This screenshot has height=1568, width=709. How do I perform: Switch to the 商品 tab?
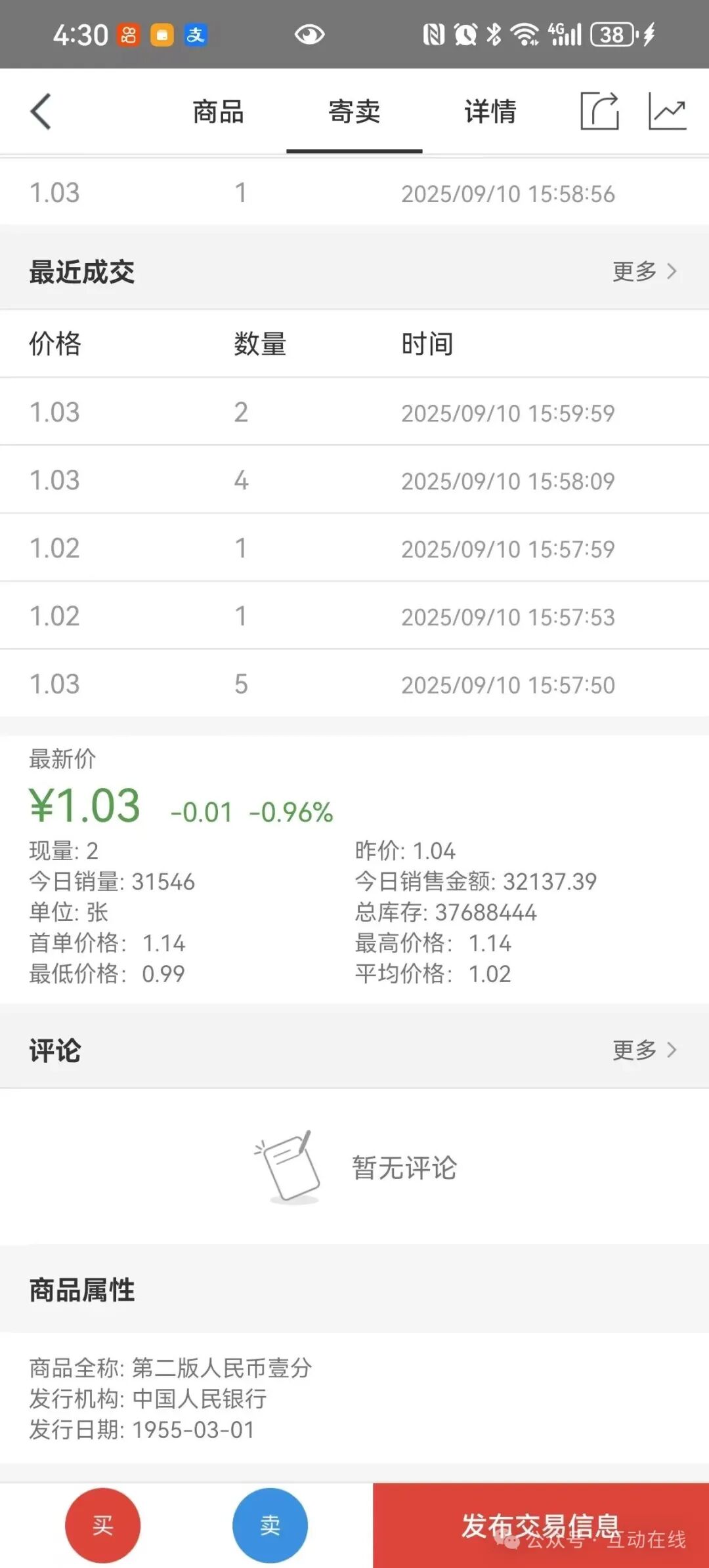click(x=218, y=112)
